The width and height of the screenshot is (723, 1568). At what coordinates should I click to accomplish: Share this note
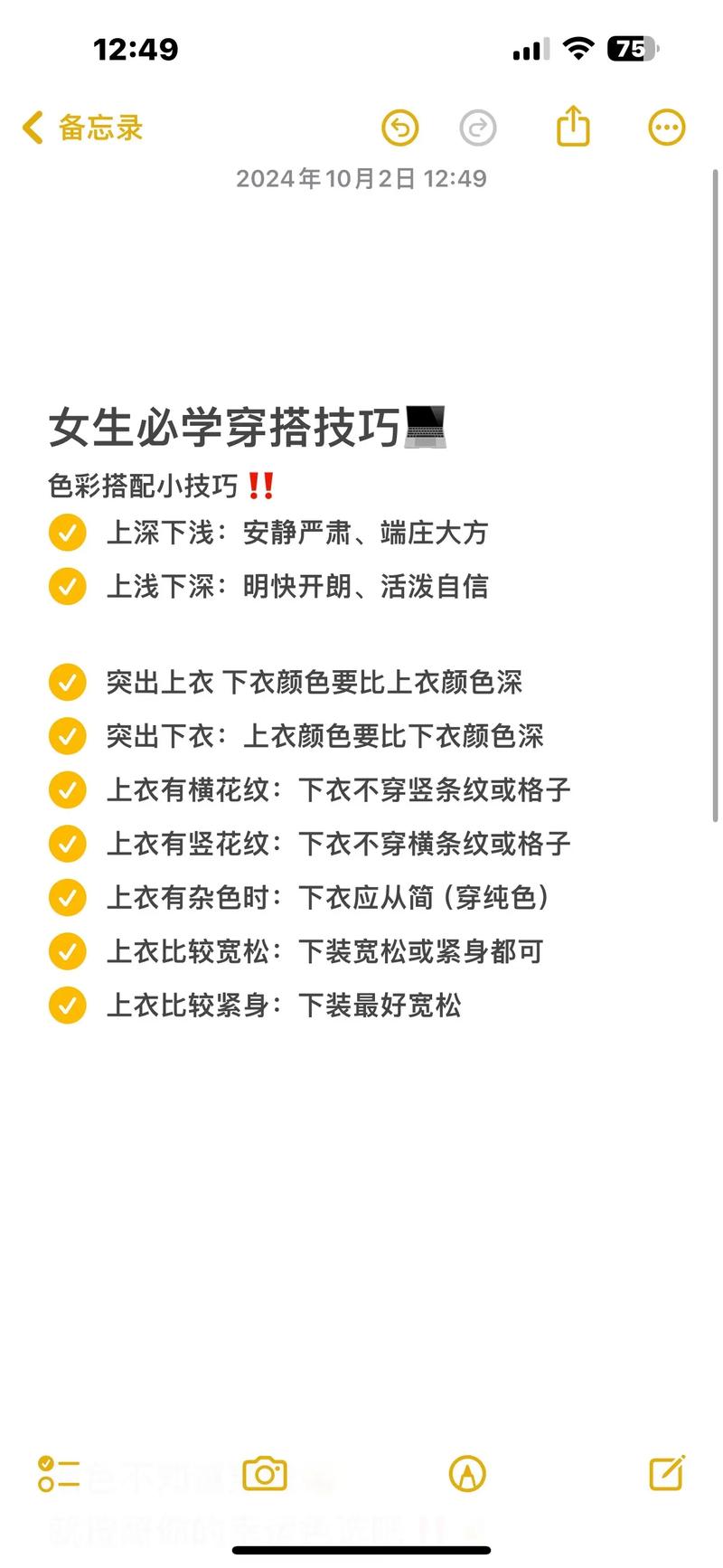point(573,126)
